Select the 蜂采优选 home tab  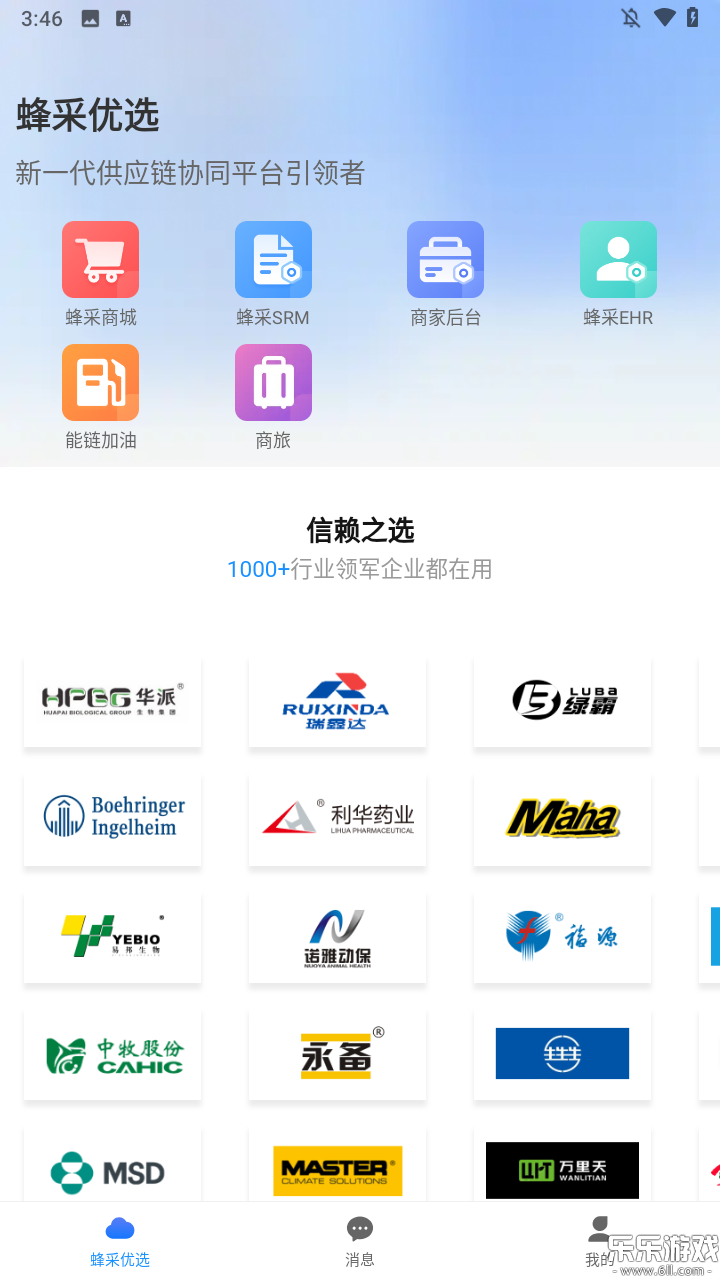coord(120,1241)
